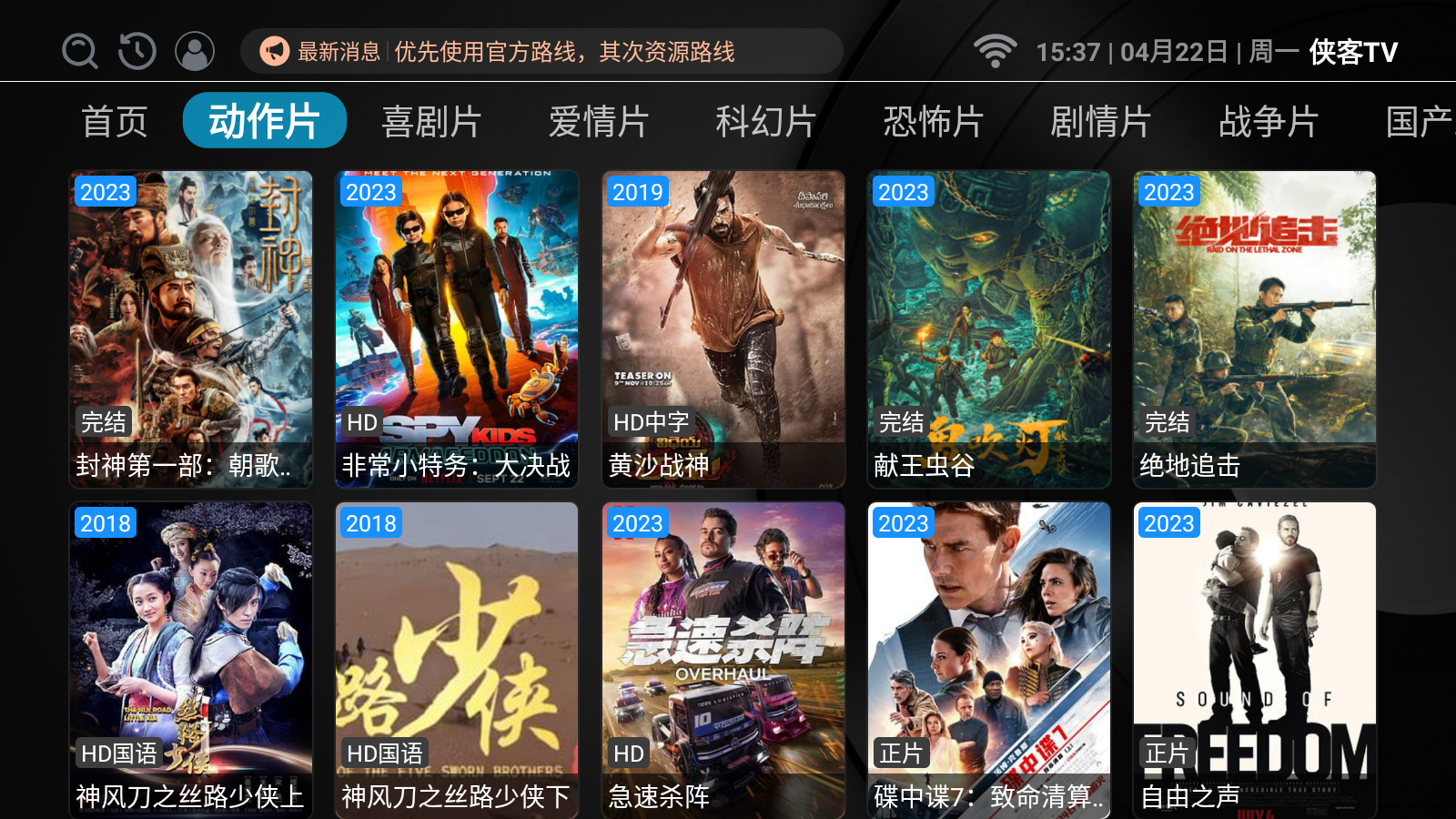Switch to the 首页 tab
Viewport: 1456px width, 819px height.
point(115,121)
